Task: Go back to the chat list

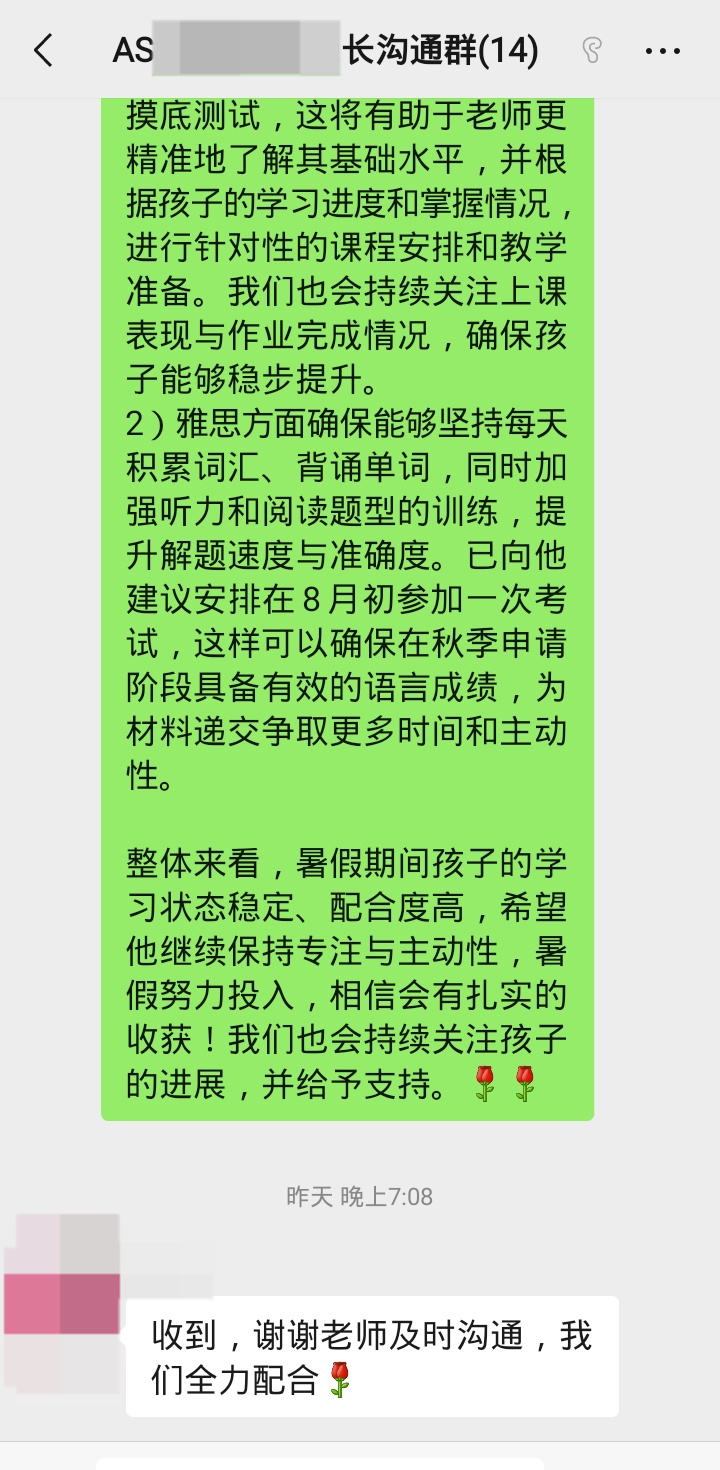Action: (x=43, y=50)
